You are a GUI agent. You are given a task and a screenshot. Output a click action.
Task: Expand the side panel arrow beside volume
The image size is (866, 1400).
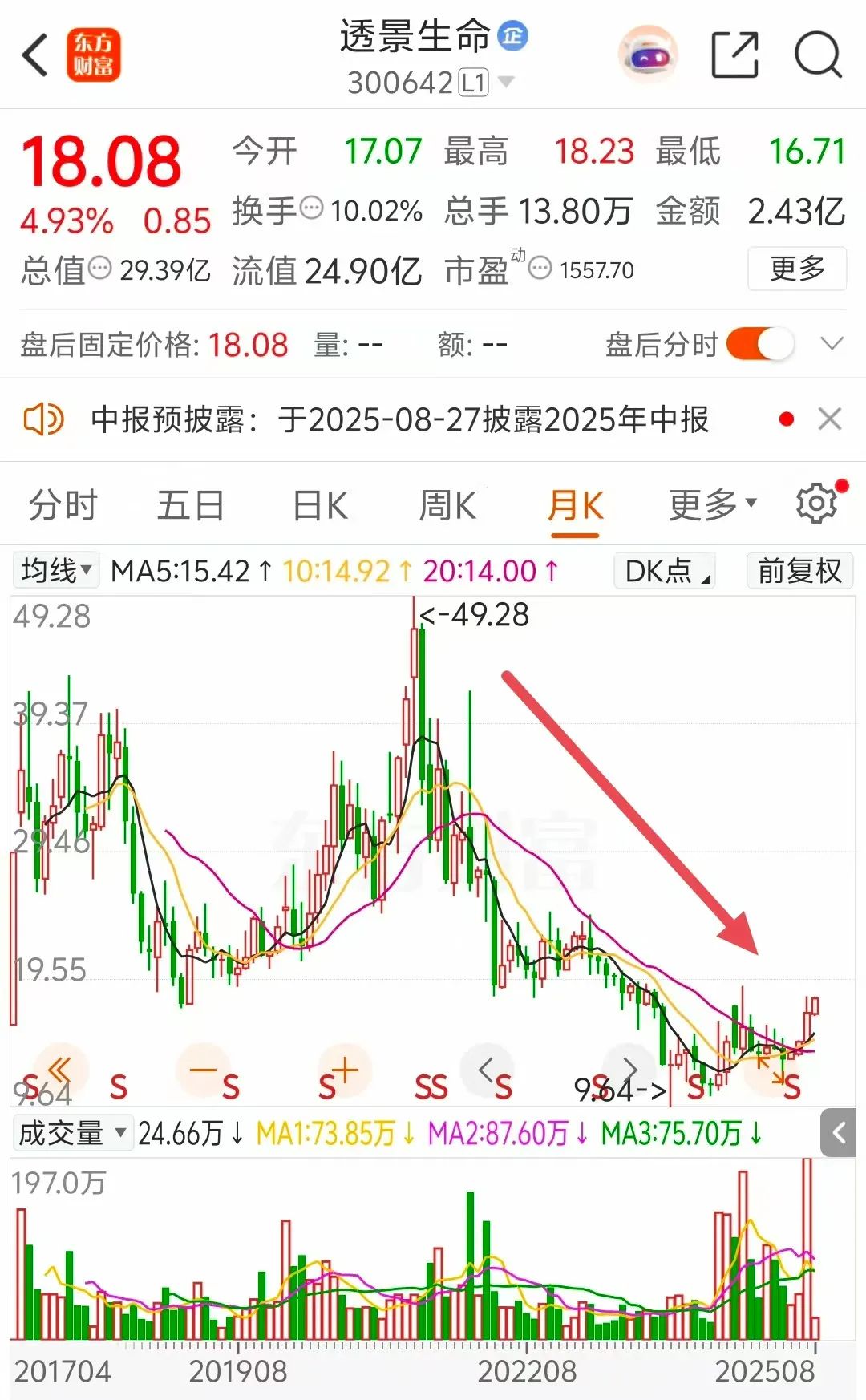pyautogui.click(x=840, y=1133)
